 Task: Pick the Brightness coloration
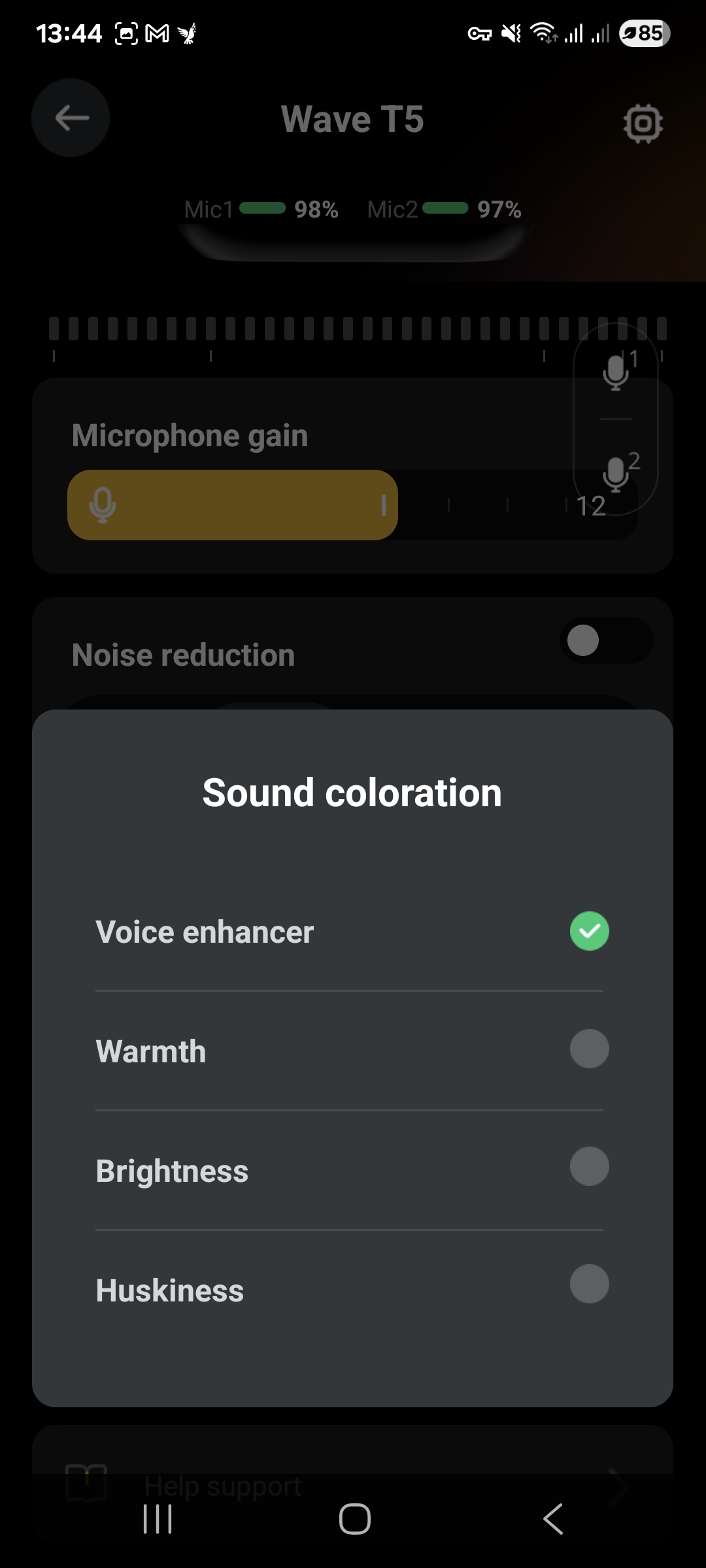pos(589,1167)
